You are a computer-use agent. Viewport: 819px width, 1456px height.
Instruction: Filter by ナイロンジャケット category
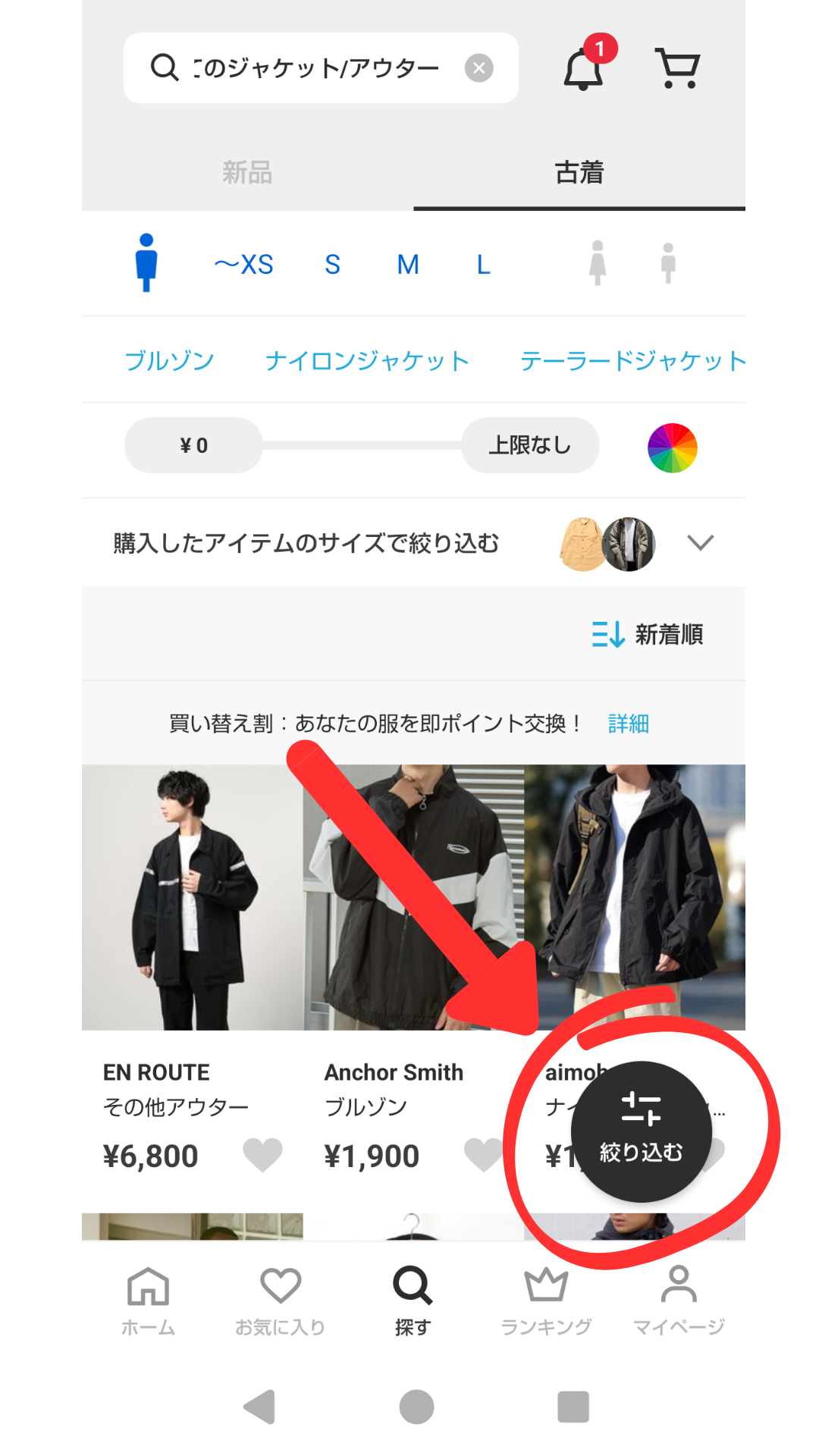coord(367,361)
